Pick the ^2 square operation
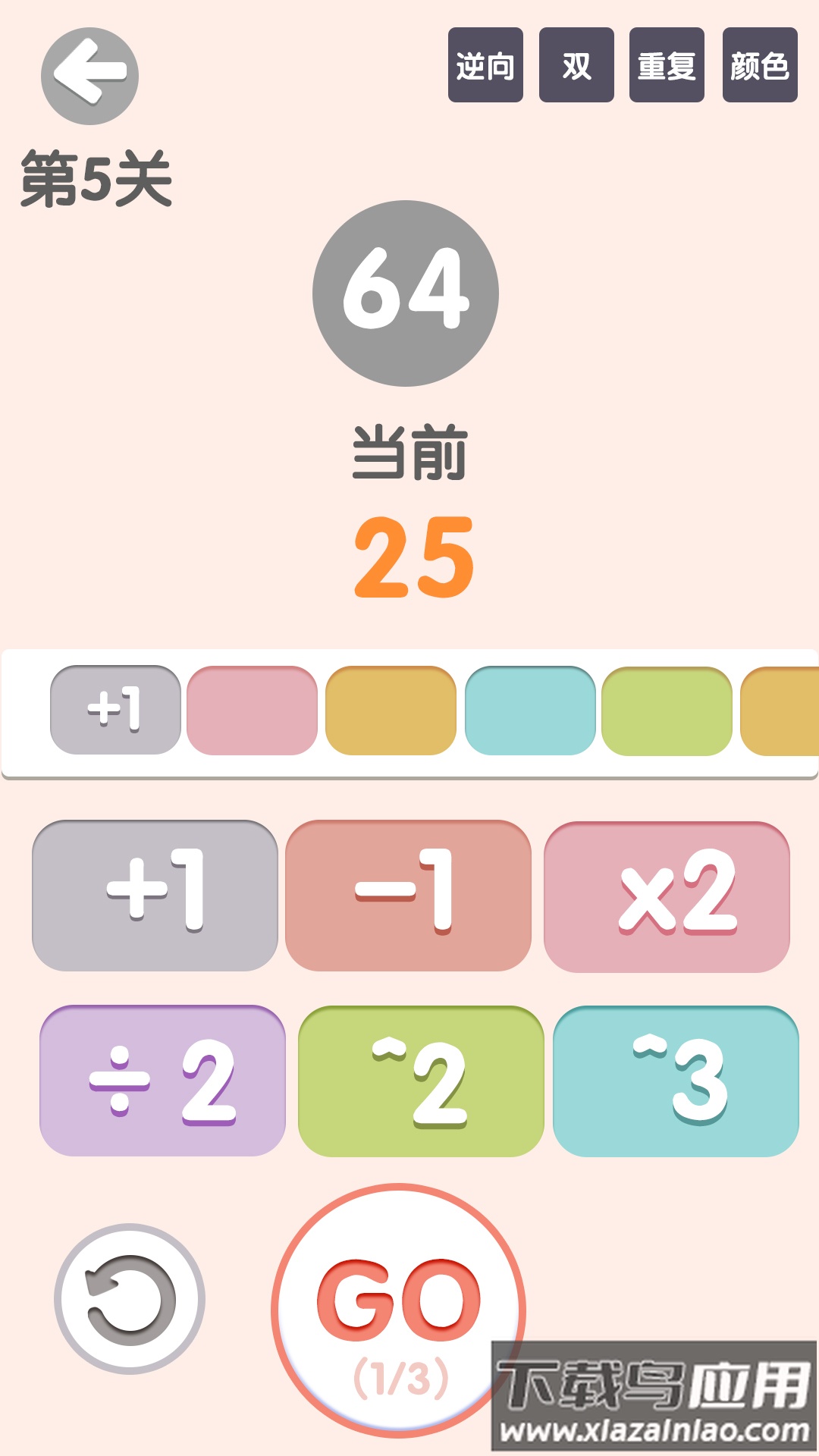This screenshot has height=1456, width=819. (x=421, y=1081)
